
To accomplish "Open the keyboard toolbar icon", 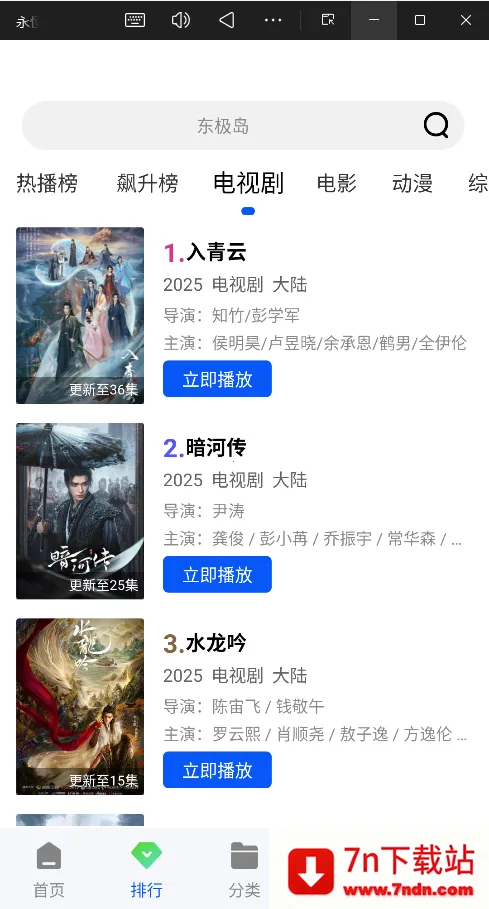I will tap(135, 20).
